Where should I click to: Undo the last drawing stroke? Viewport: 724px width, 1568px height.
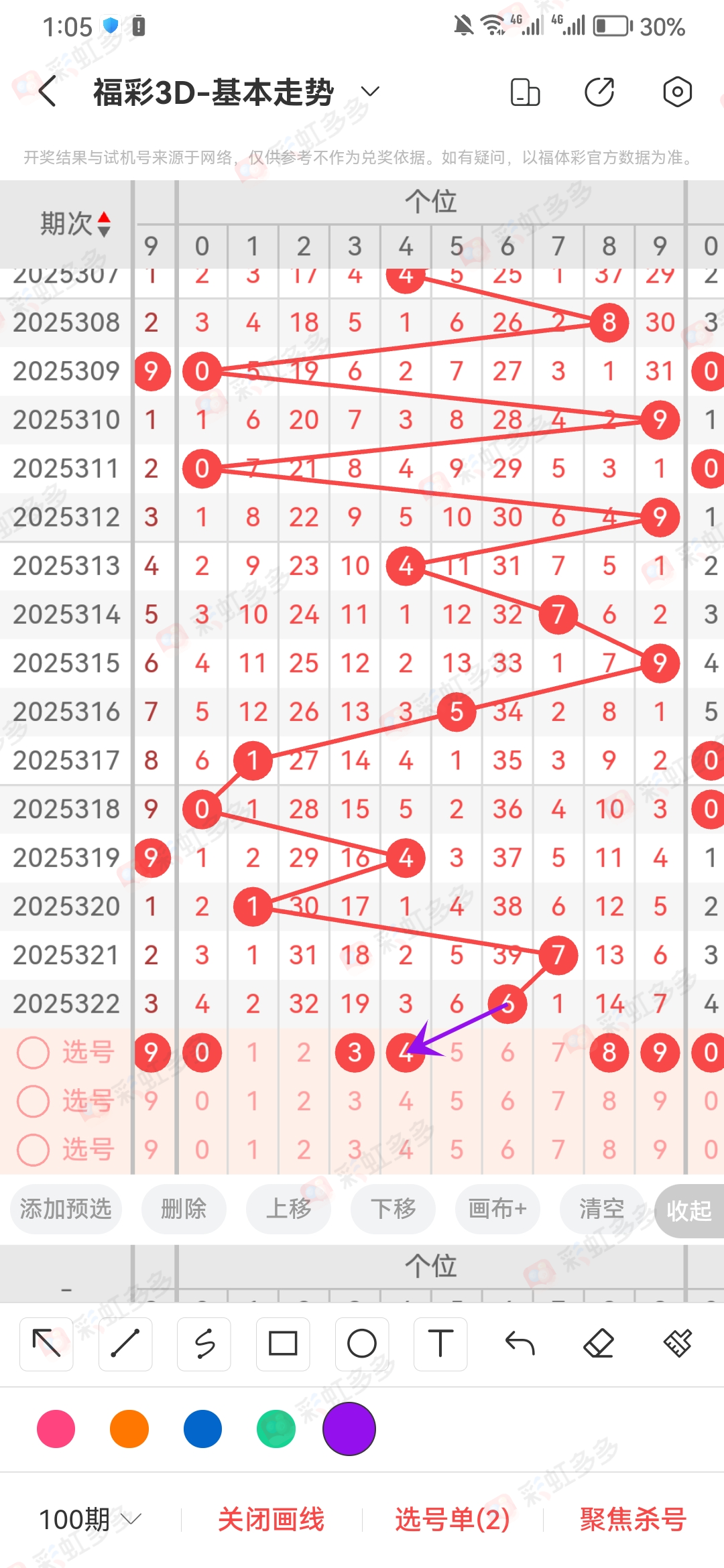(x=520, y=1344)
